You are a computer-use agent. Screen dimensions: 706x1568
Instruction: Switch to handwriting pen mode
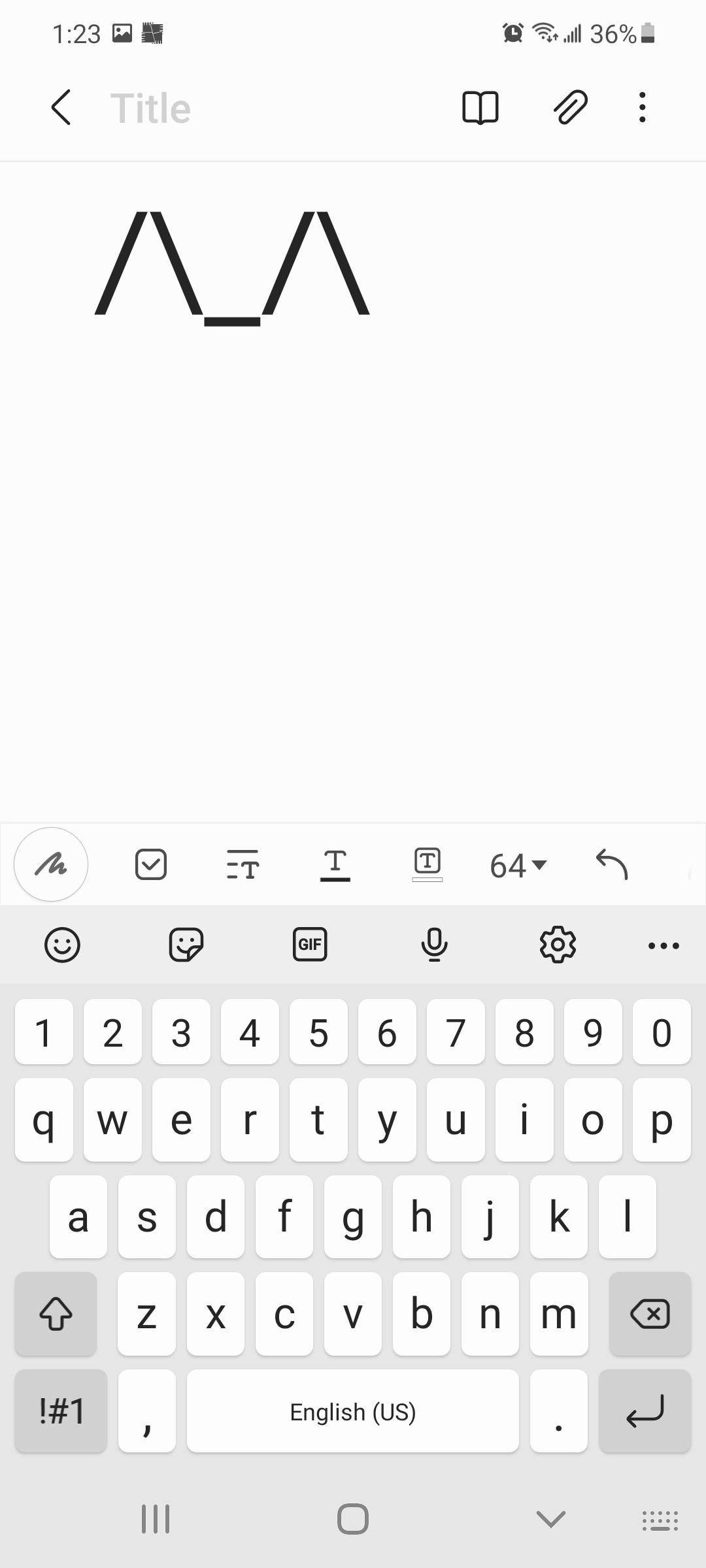point(51,864)
